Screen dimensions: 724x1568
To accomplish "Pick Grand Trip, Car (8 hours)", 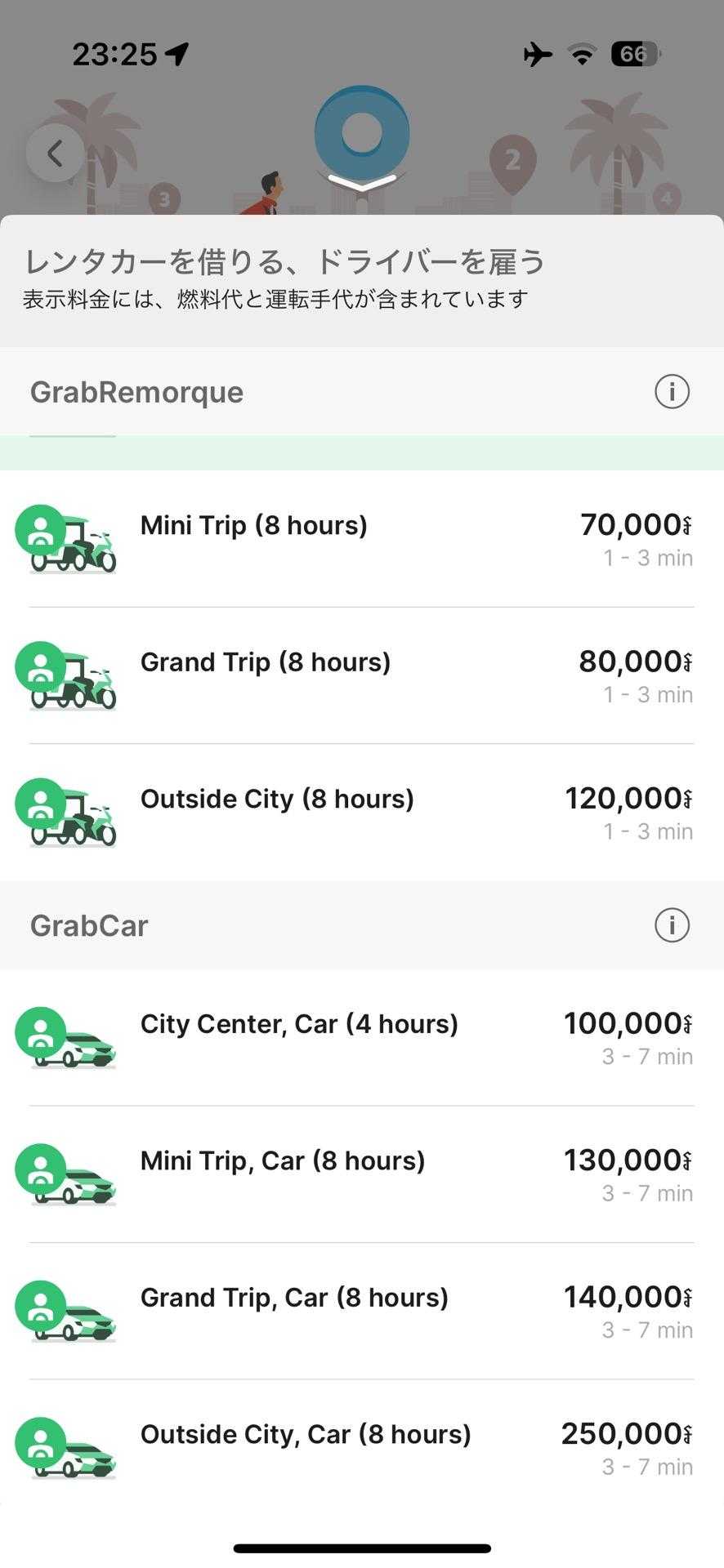I will (361, 1312).
